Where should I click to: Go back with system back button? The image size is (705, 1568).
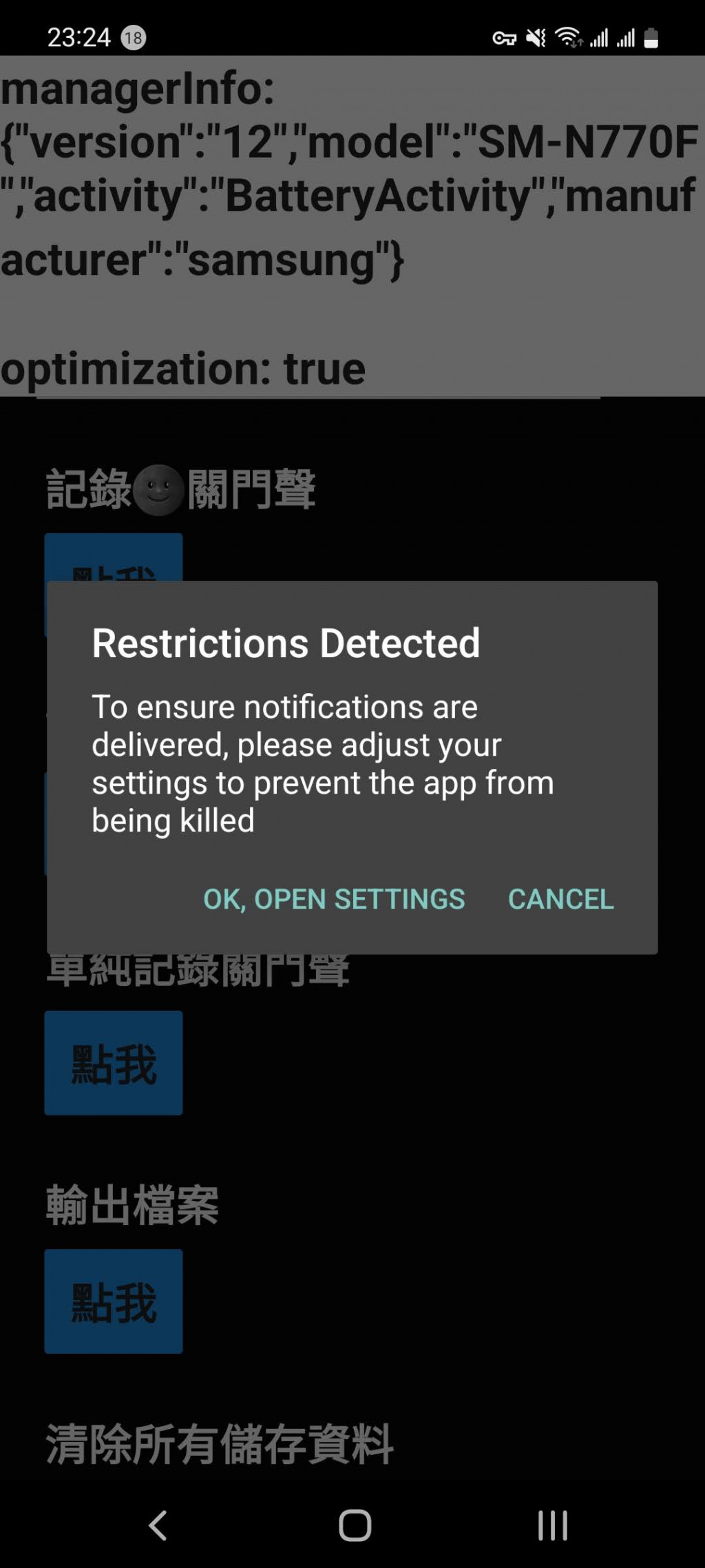[158, 1525]
